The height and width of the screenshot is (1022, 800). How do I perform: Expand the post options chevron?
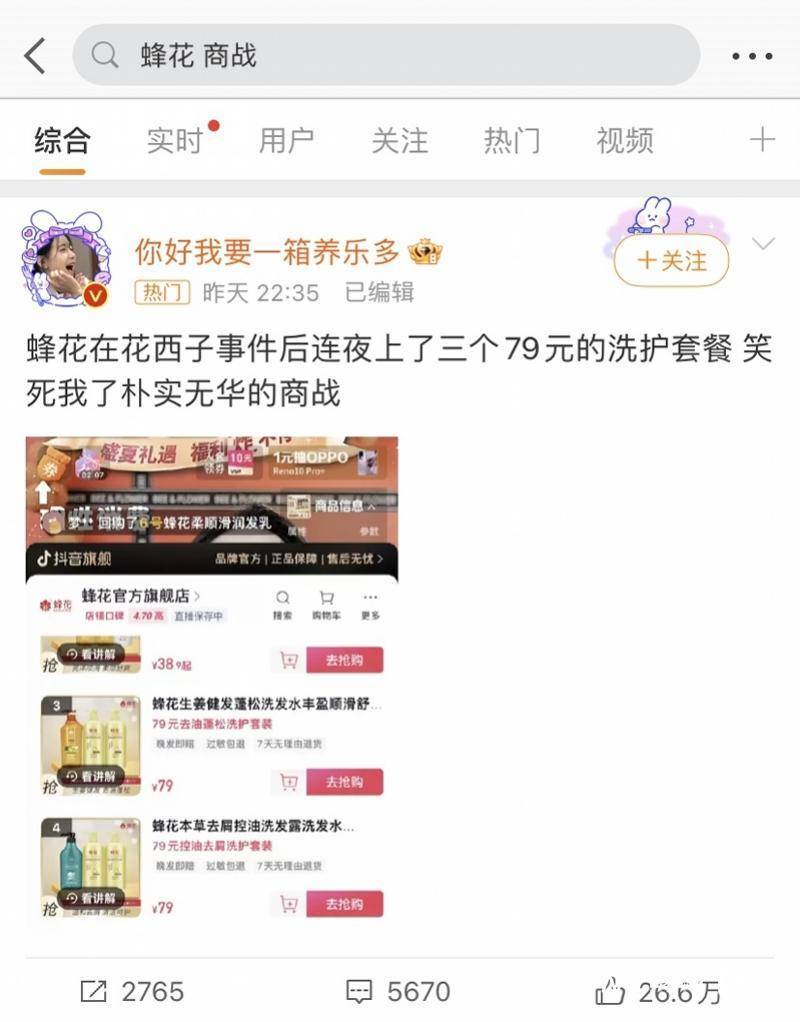point(763,244)
